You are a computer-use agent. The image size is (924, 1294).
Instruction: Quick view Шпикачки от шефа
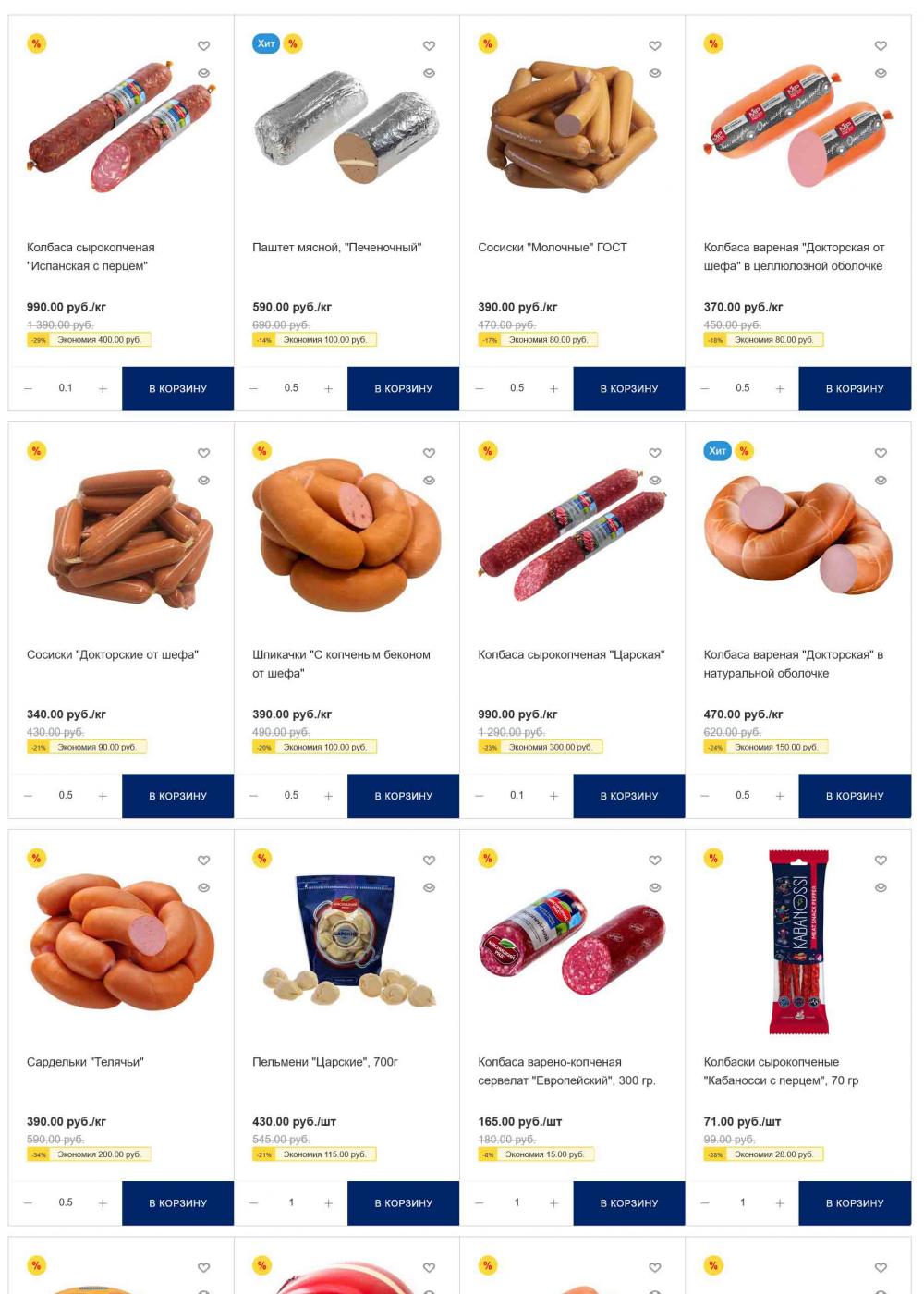[429, 481]
